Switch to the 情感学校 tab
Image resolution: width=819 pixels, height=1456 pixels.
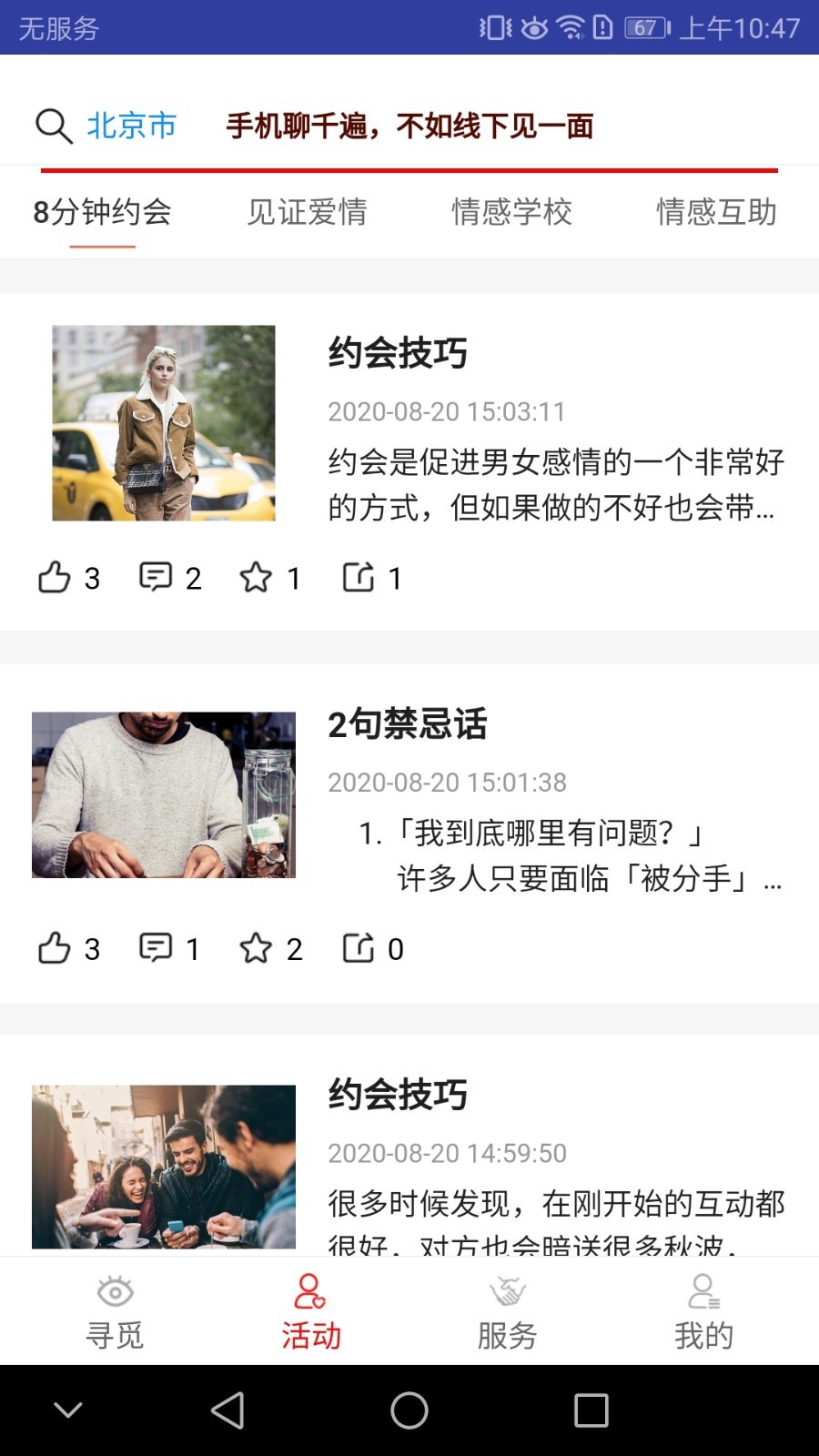[511, 212]
